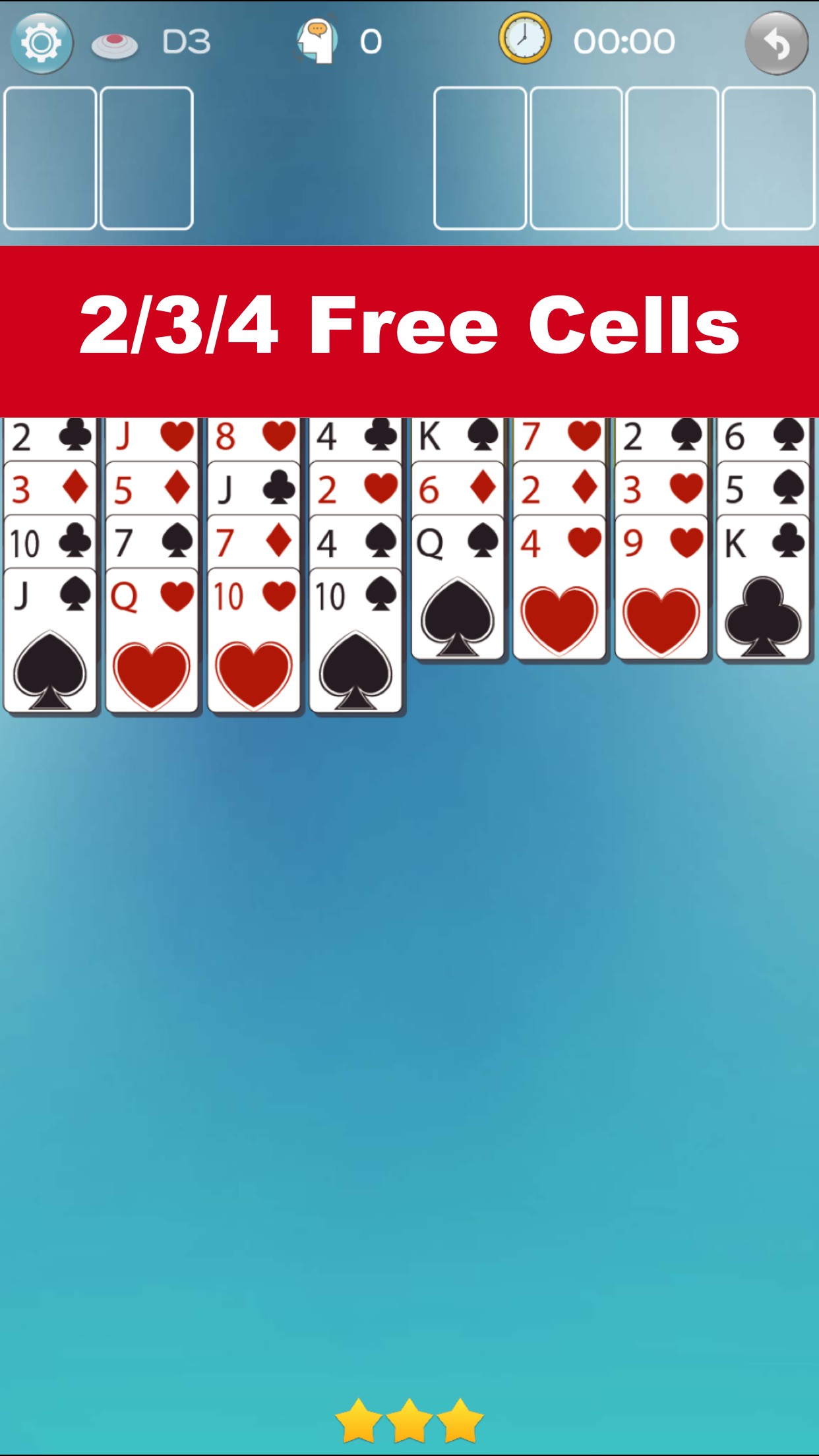Open the settings gear
The height and width of the screenshot is (1456, 819).
41,43
